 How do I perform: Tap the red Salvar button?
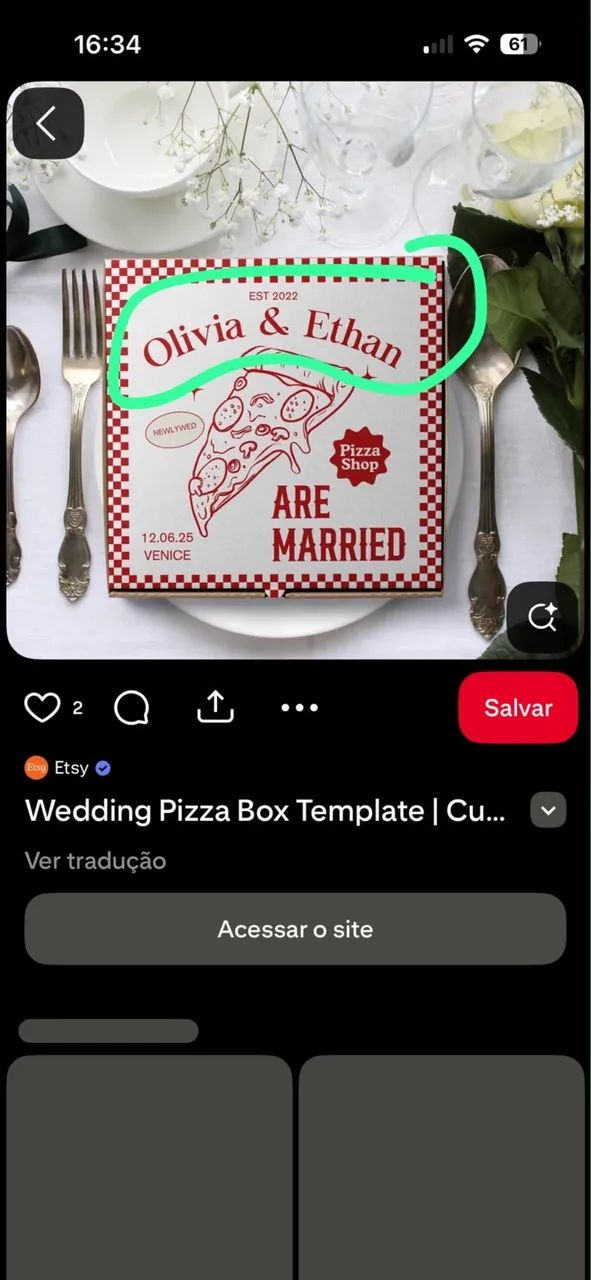coord(518,707)
